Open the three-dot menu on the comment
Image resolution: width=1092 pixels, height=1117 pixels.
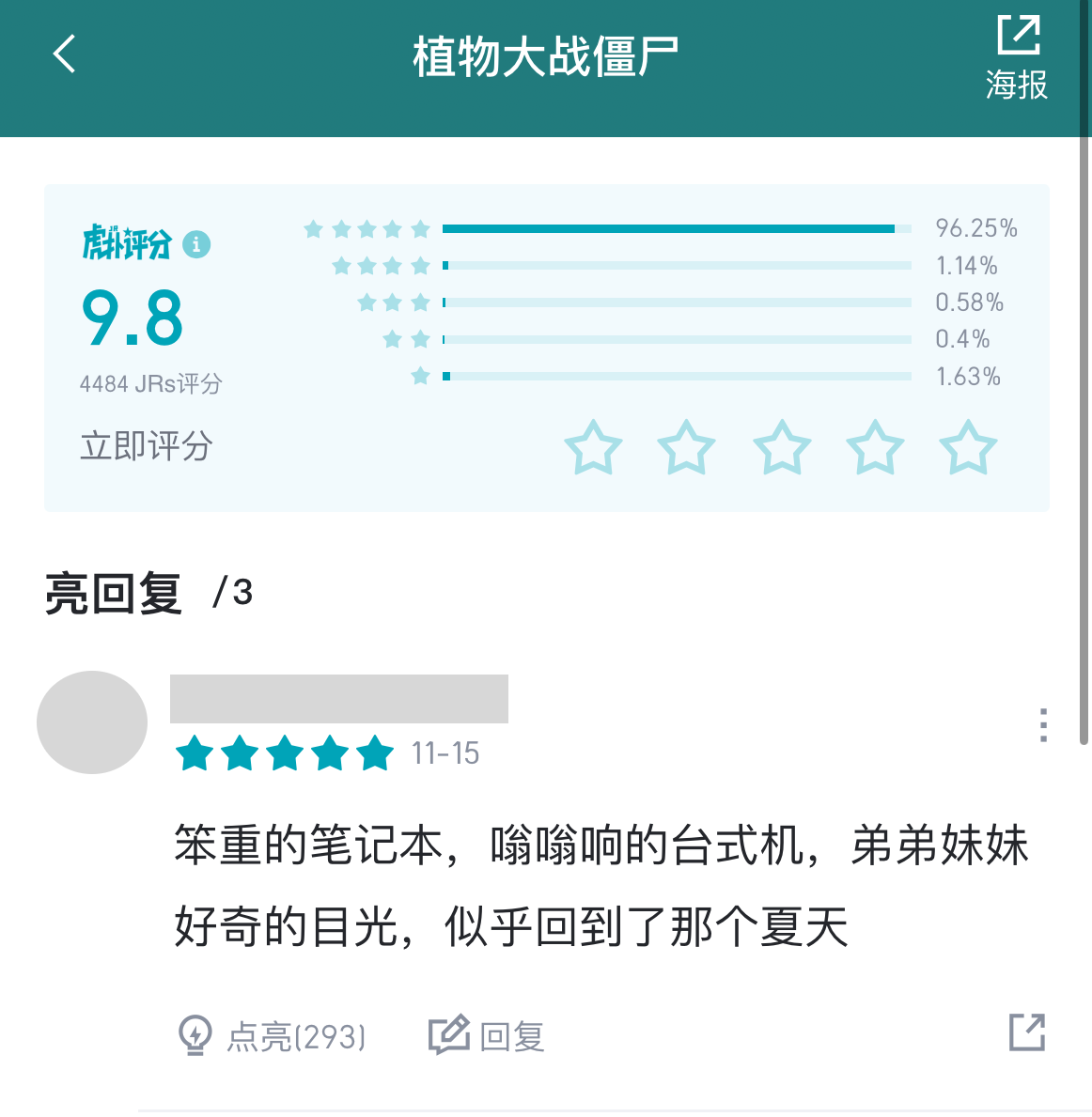point(1043,725)
